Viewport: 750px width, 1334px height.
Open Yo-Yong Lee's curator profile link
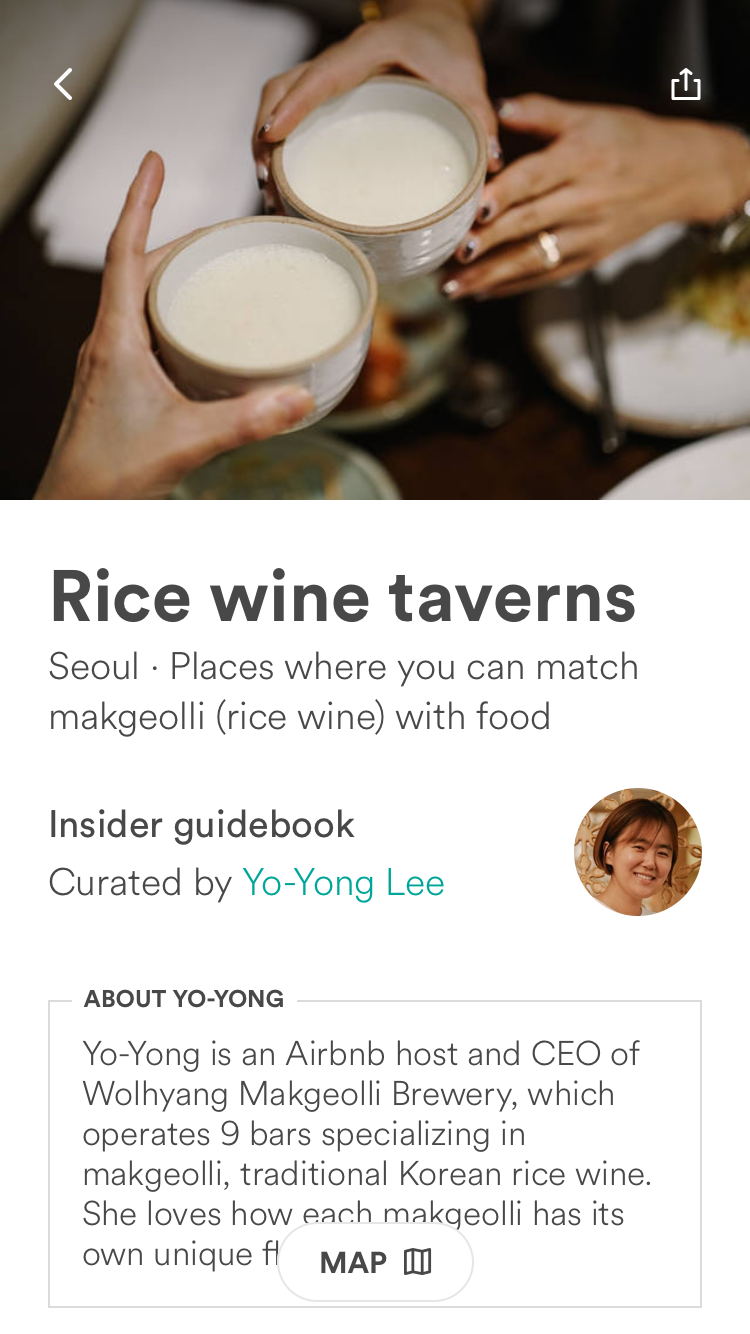tap(343, 883)
